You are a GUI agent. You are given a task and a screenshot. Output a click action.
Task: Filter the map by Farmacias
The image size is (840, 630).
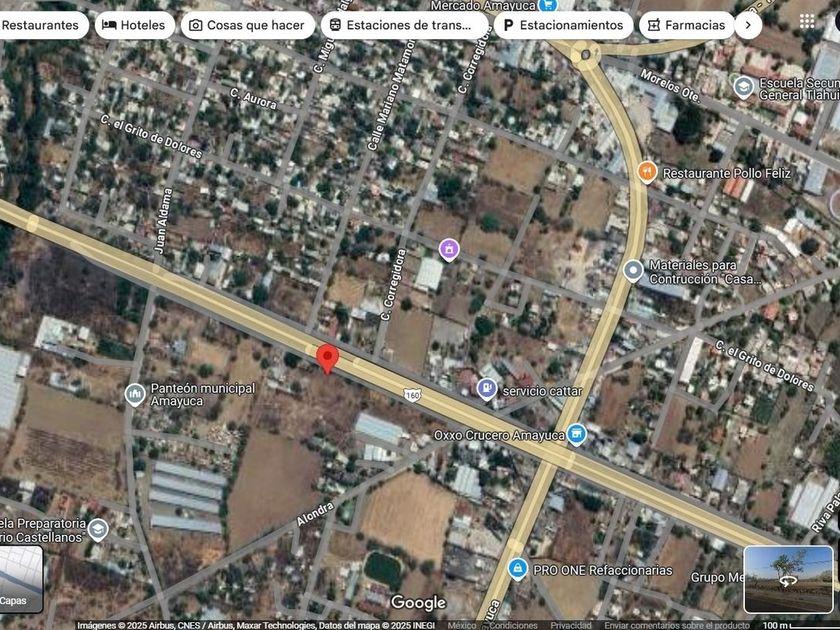pyautogui.click(x=687, y=25)
